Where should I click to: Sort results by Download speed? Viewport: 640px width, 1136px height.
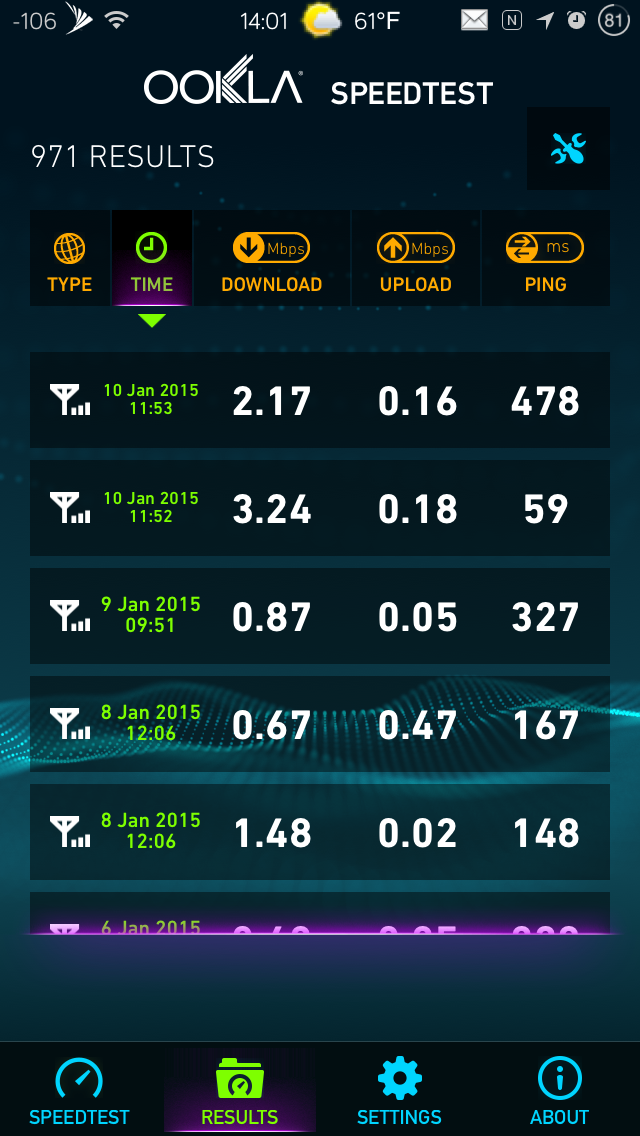tap(271, 259)
